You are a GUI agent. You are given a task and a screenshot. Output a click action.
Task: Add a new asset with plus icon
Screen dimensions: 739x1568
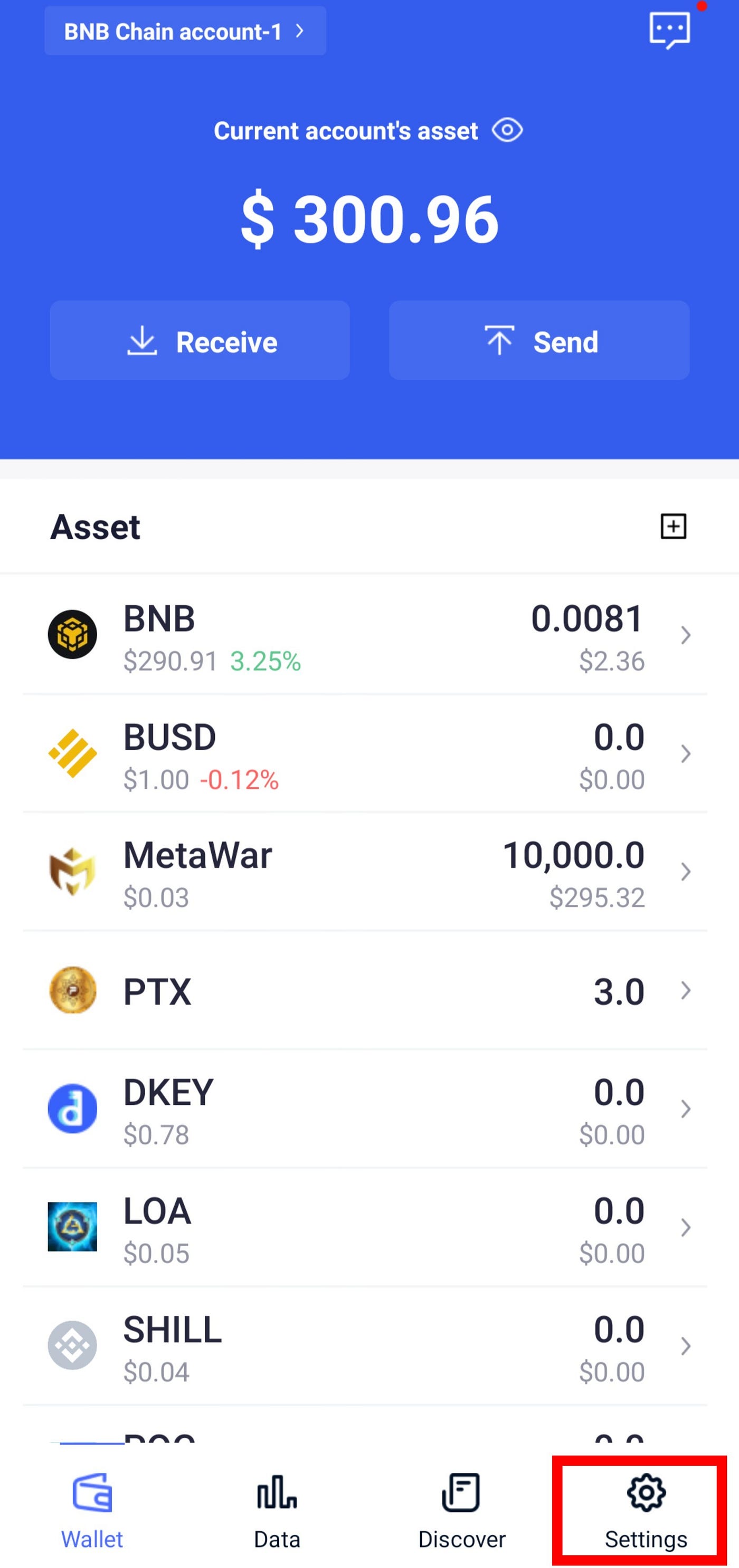pyautogui.click(x=673, y=527)
